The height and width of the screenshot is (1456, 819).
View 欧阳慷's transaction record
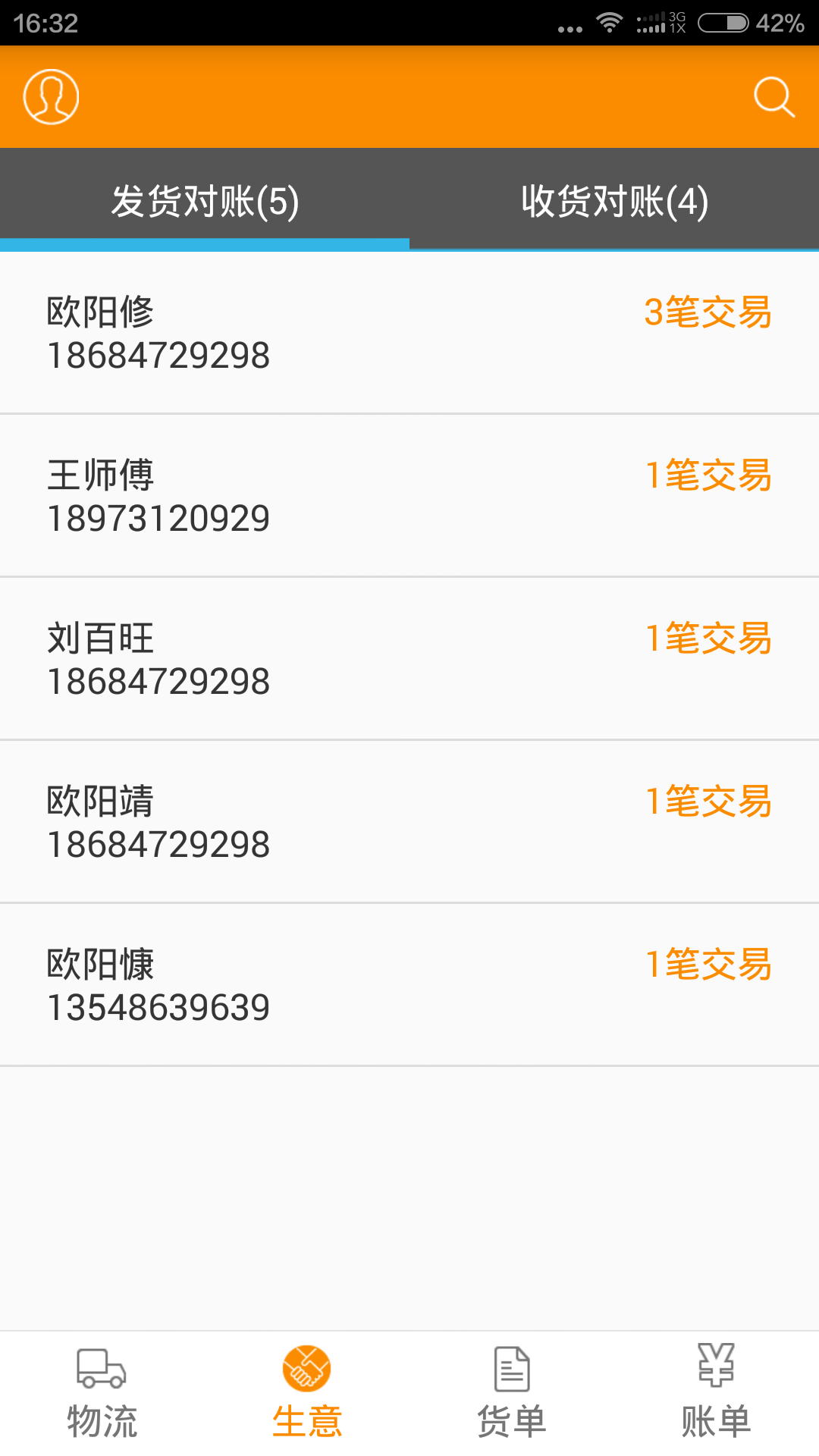(x=409, y=986)
